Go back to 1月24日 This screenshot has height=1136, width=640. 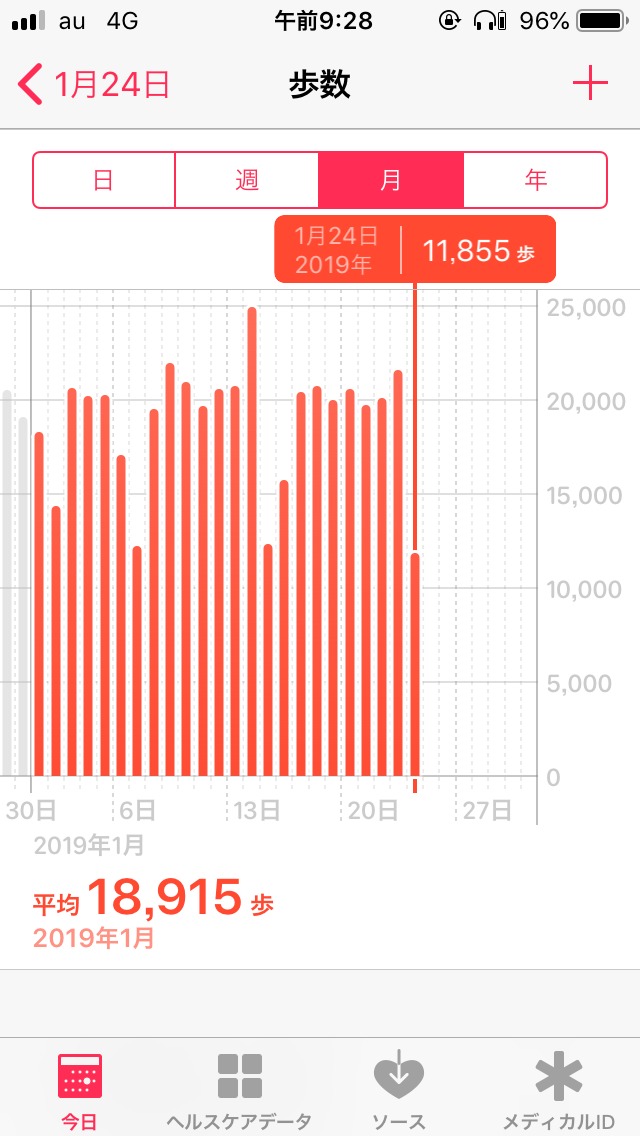94,85
